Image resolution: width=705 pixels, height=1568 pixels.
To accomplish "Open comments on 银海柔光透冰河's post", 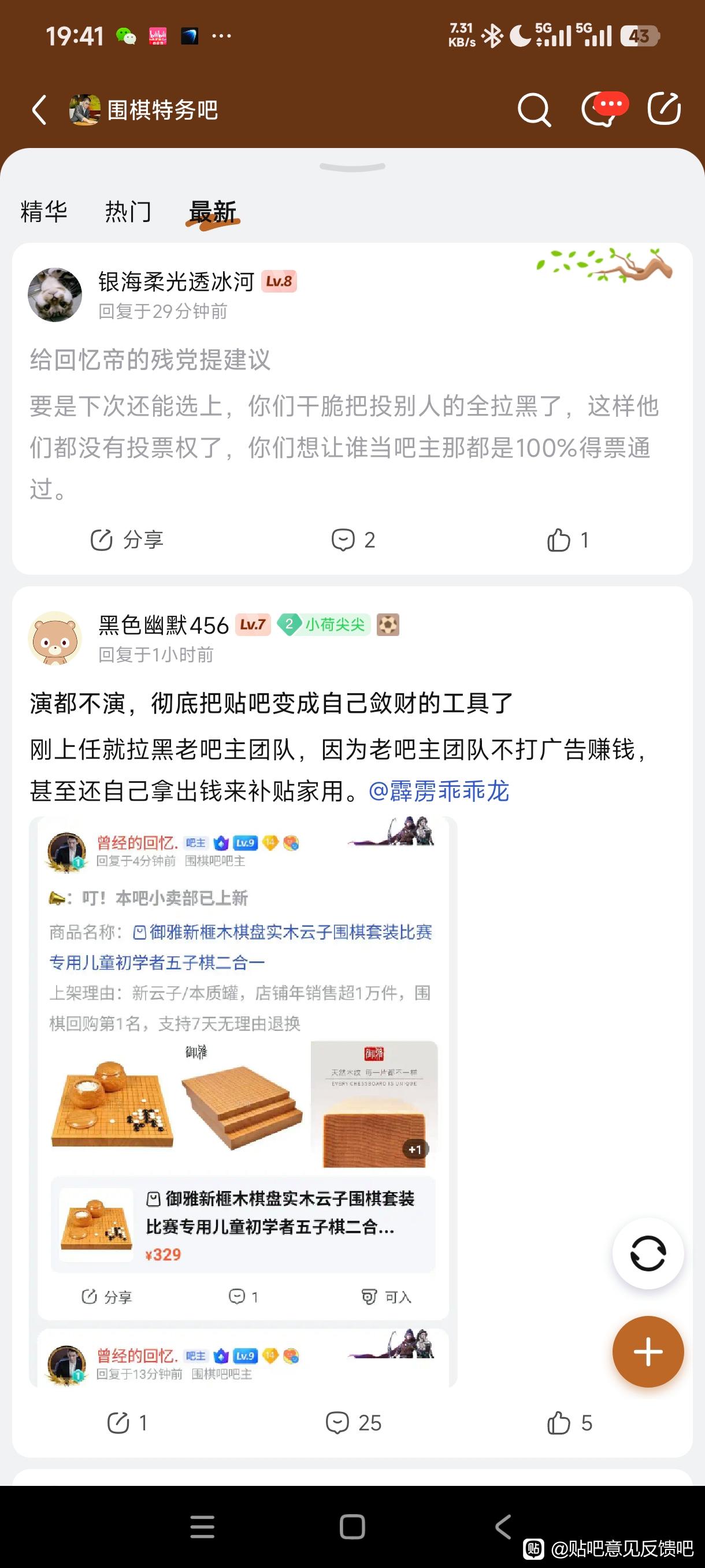I will (x=354, y=540).
